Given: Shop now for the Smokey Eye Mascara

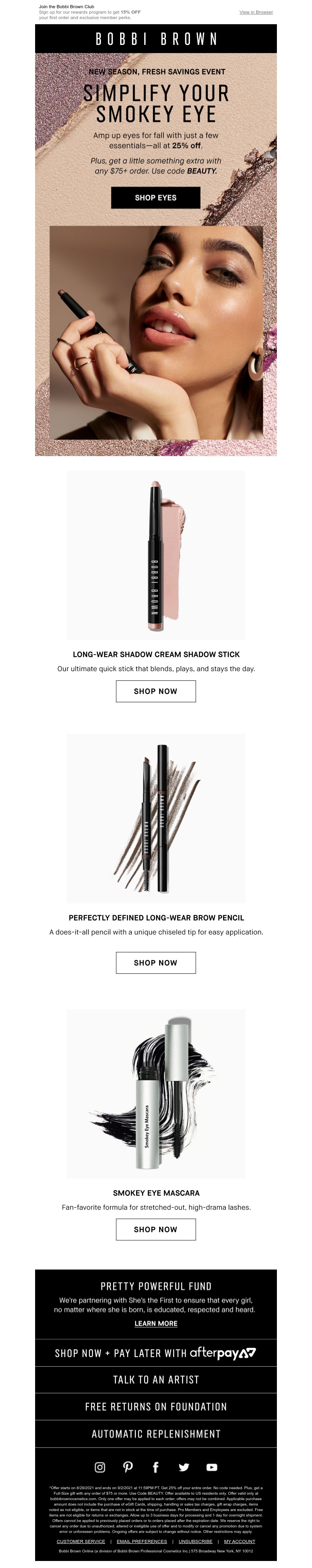Looking at the screenshot, I should [156, 1229].
